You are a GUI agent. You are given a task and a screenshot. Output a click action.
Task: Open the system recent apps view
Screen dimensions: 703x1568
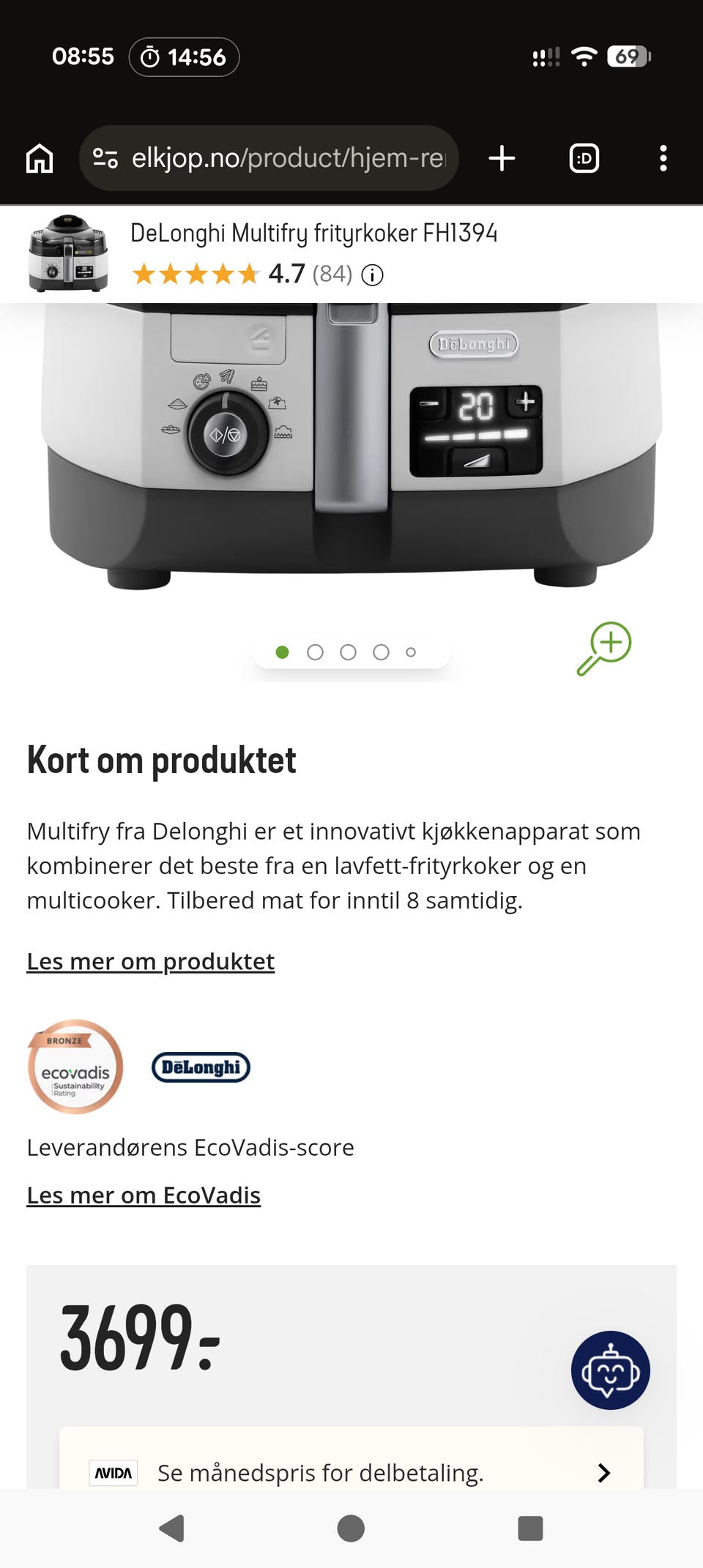530,1528
